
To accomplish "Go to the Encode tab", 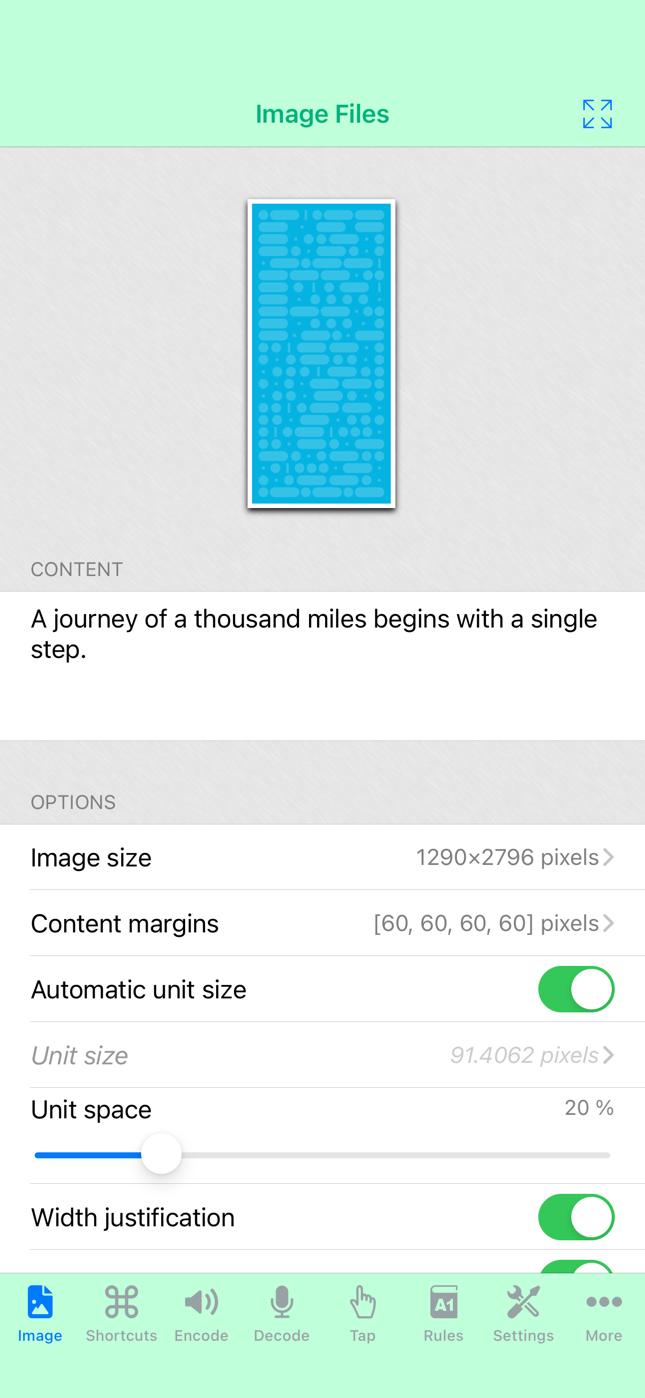I will pyautogui.click(x=201, y=1314).
